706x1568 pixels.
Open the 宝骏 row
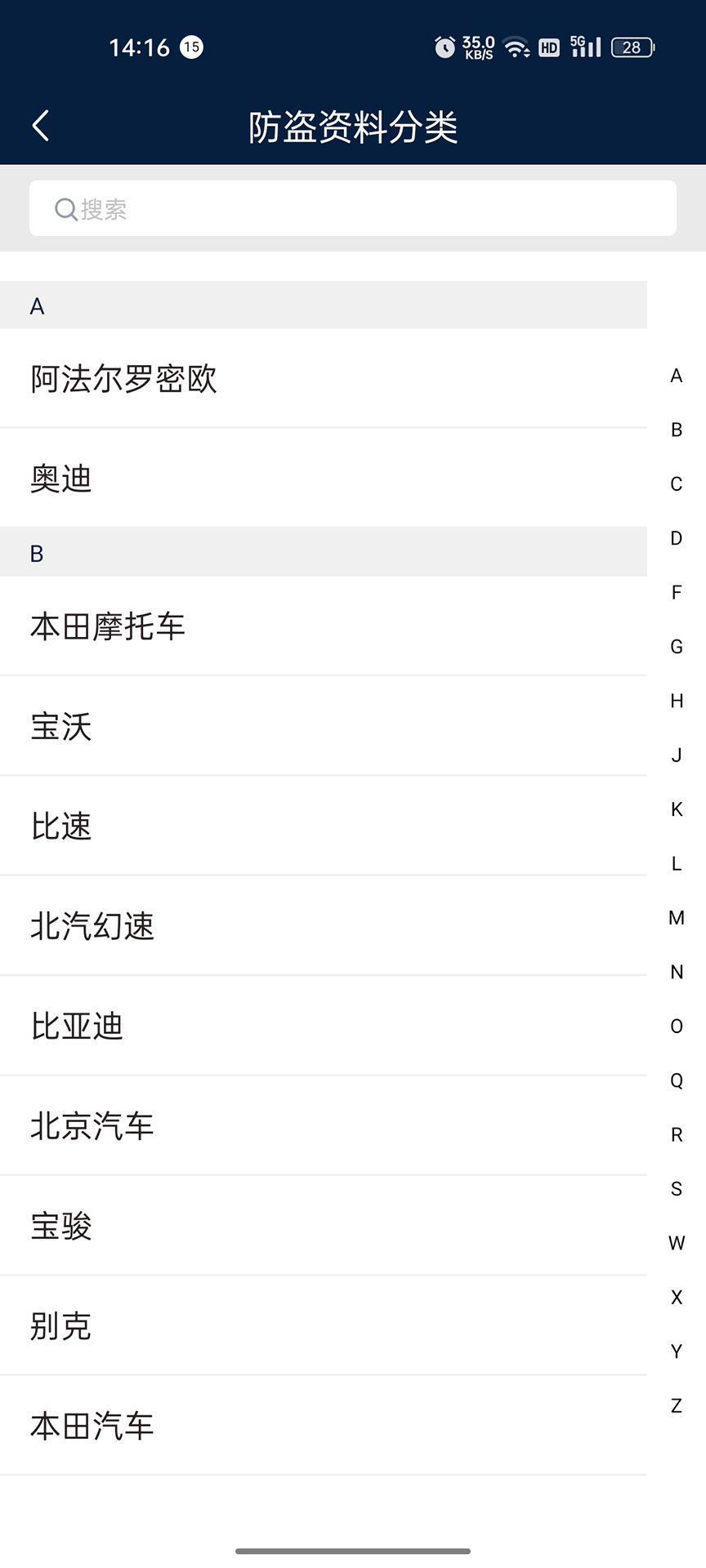[324, 1226]
